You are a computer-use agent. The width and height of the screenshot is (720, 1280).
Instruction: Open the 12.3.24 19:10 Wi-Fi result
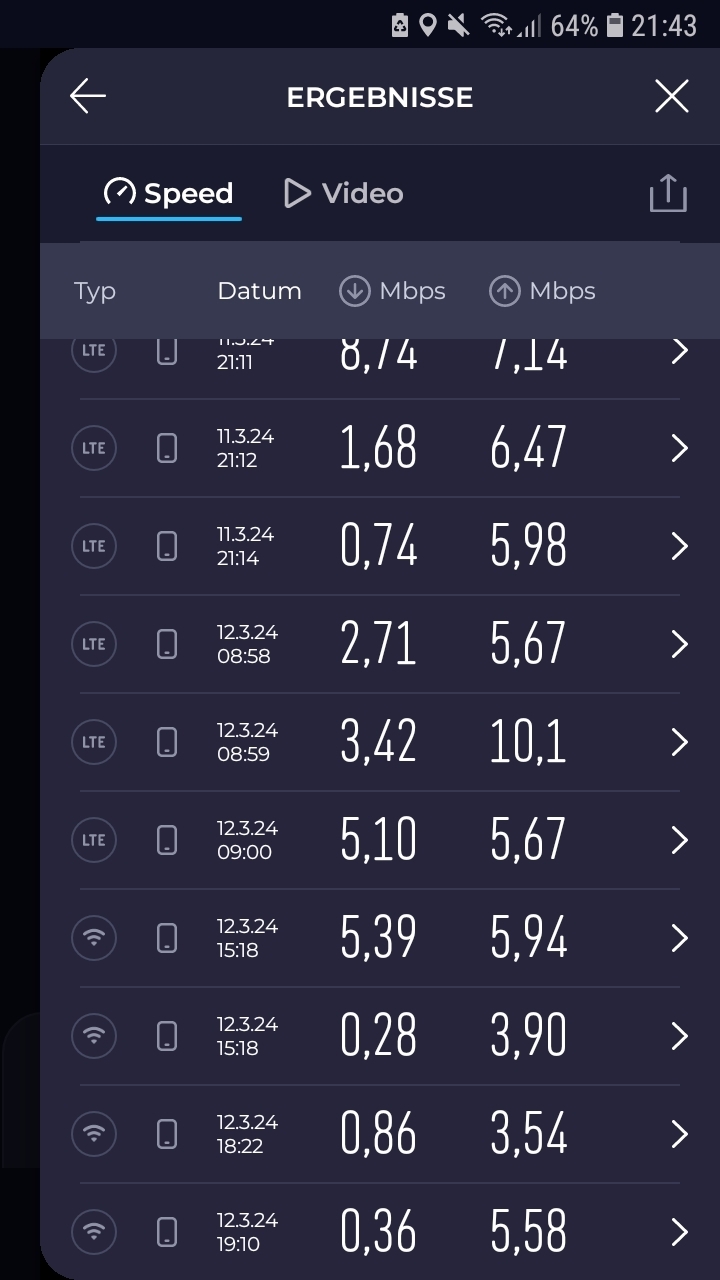[x=380, y=1231]
